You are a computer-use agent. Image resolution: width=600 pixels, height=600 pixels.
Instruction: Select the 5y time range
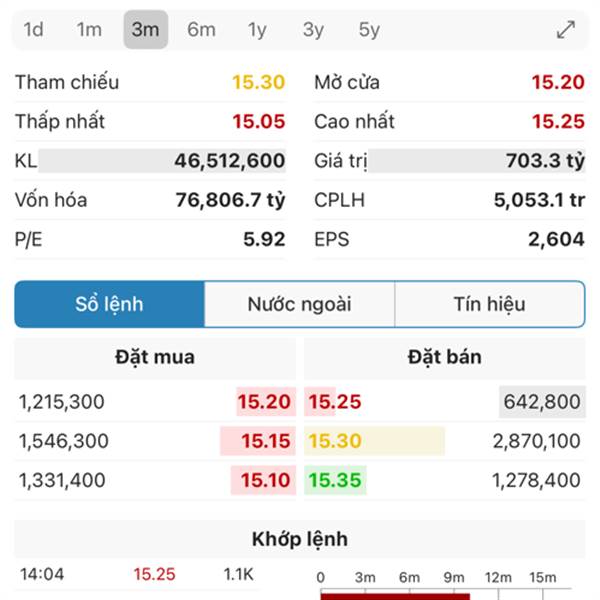tap(369, 30)
